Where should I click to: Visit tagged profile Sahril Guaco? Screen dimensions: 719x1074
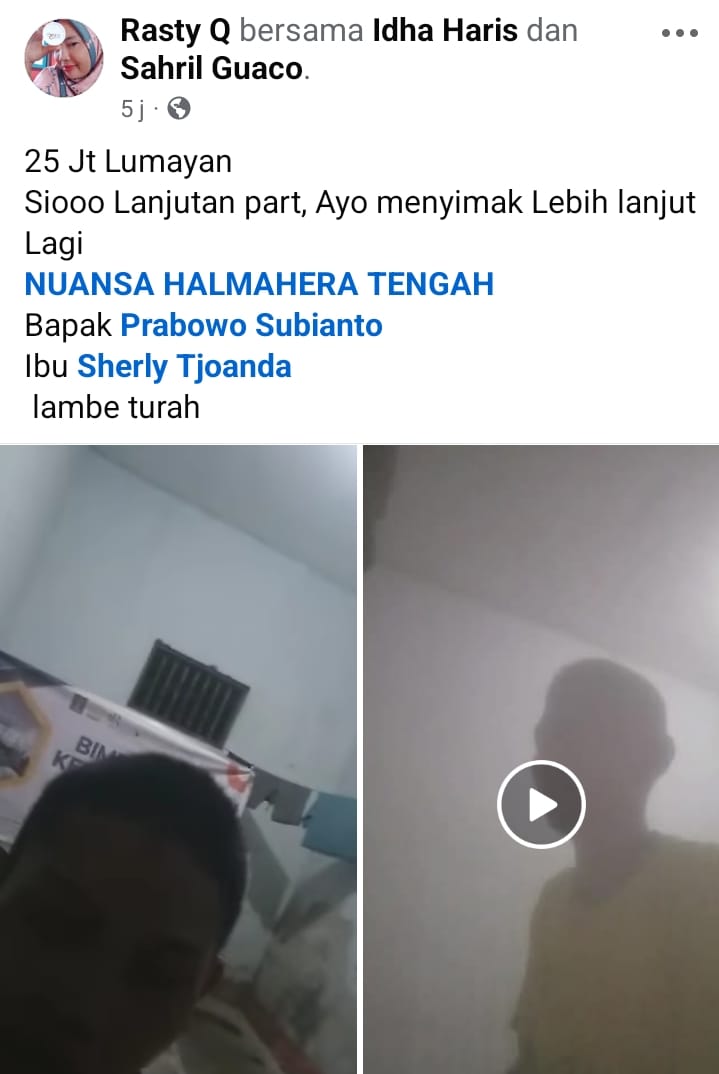213,67
